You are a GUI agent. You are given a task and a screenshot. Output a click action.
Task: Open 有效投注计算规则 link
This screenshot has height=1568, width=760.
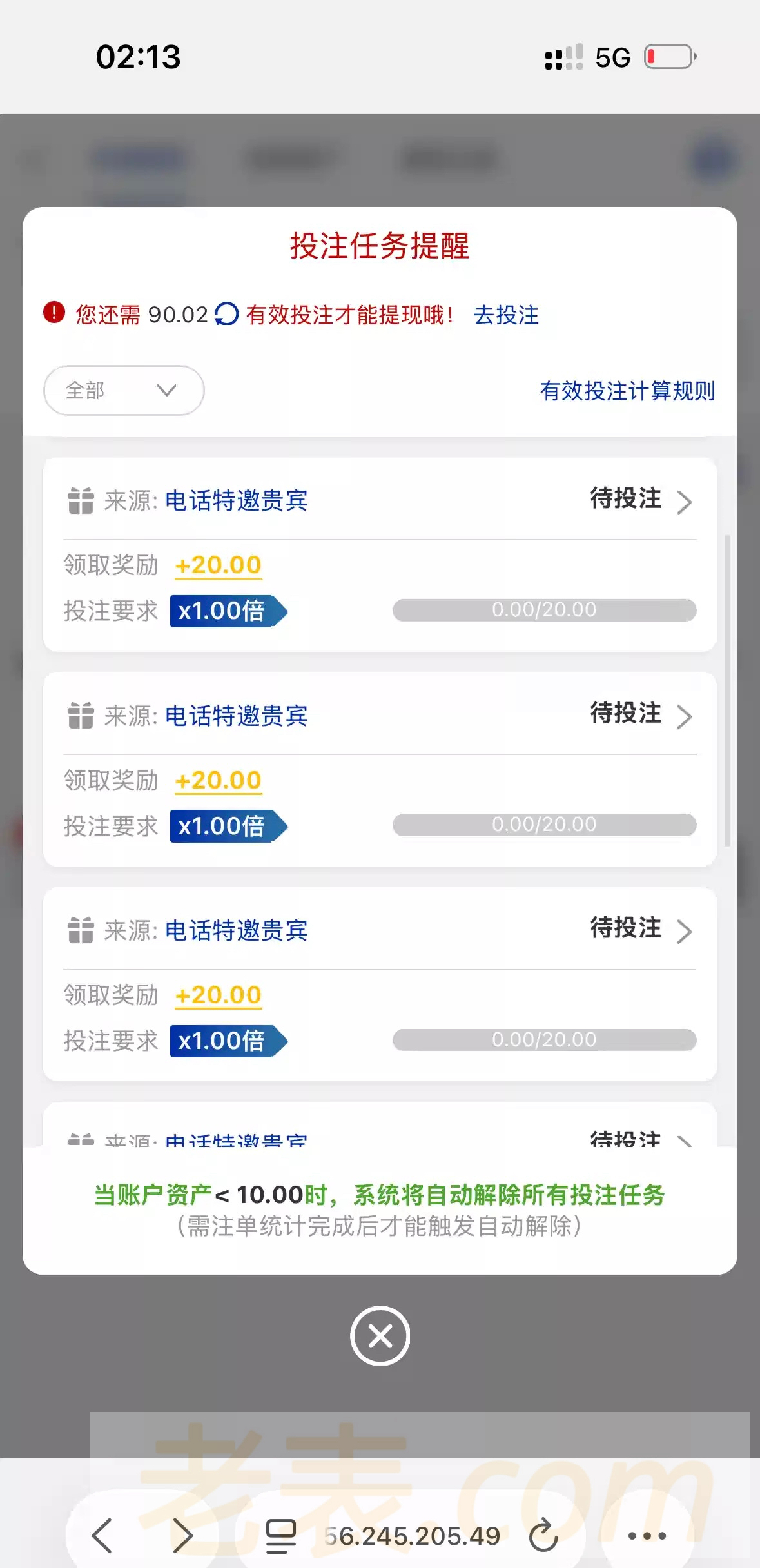pos(627,391)
